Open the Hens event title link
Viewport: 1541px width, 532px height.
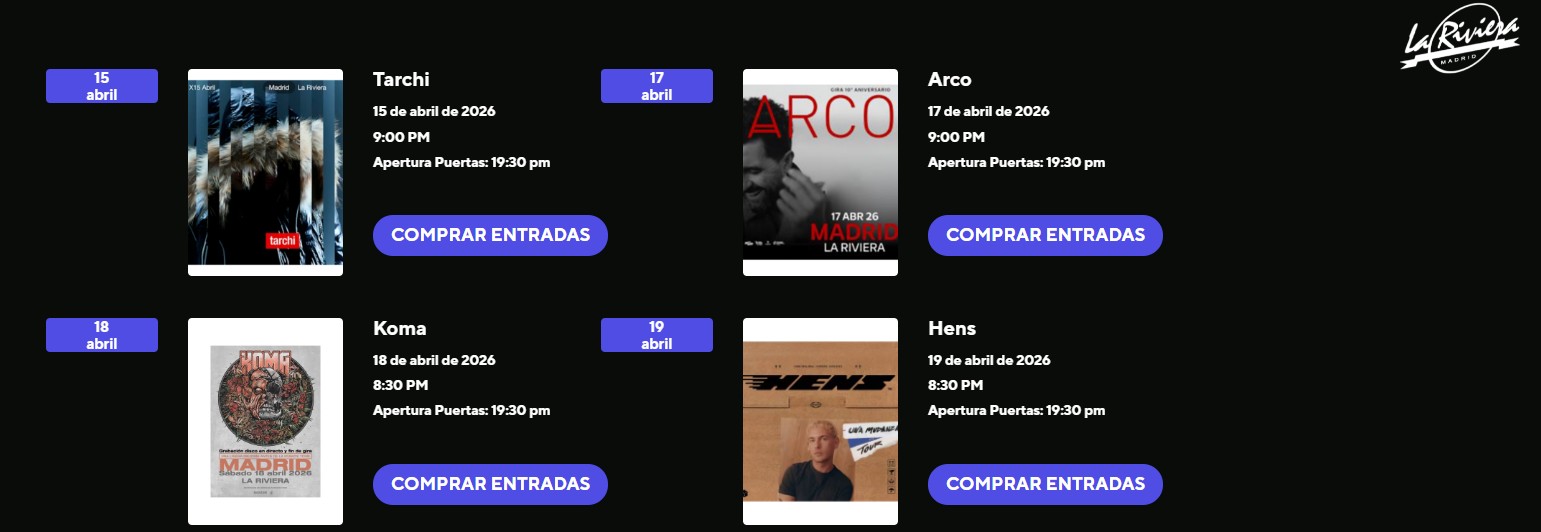(x=951, y=328)
